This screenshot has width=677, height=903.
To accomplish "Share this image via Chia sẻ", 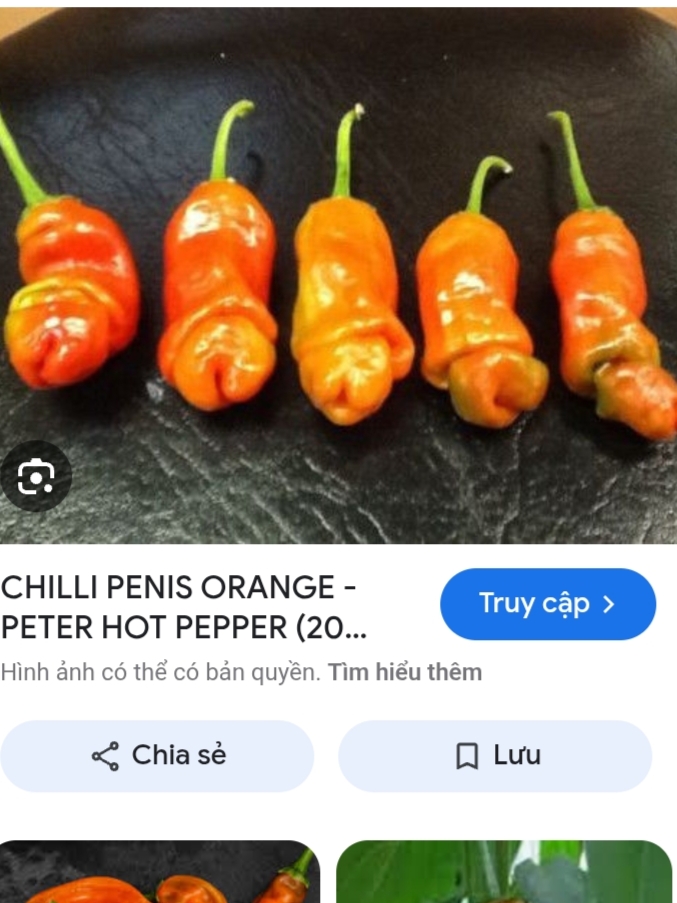I will pyautogui.click(x=158, y=756).
